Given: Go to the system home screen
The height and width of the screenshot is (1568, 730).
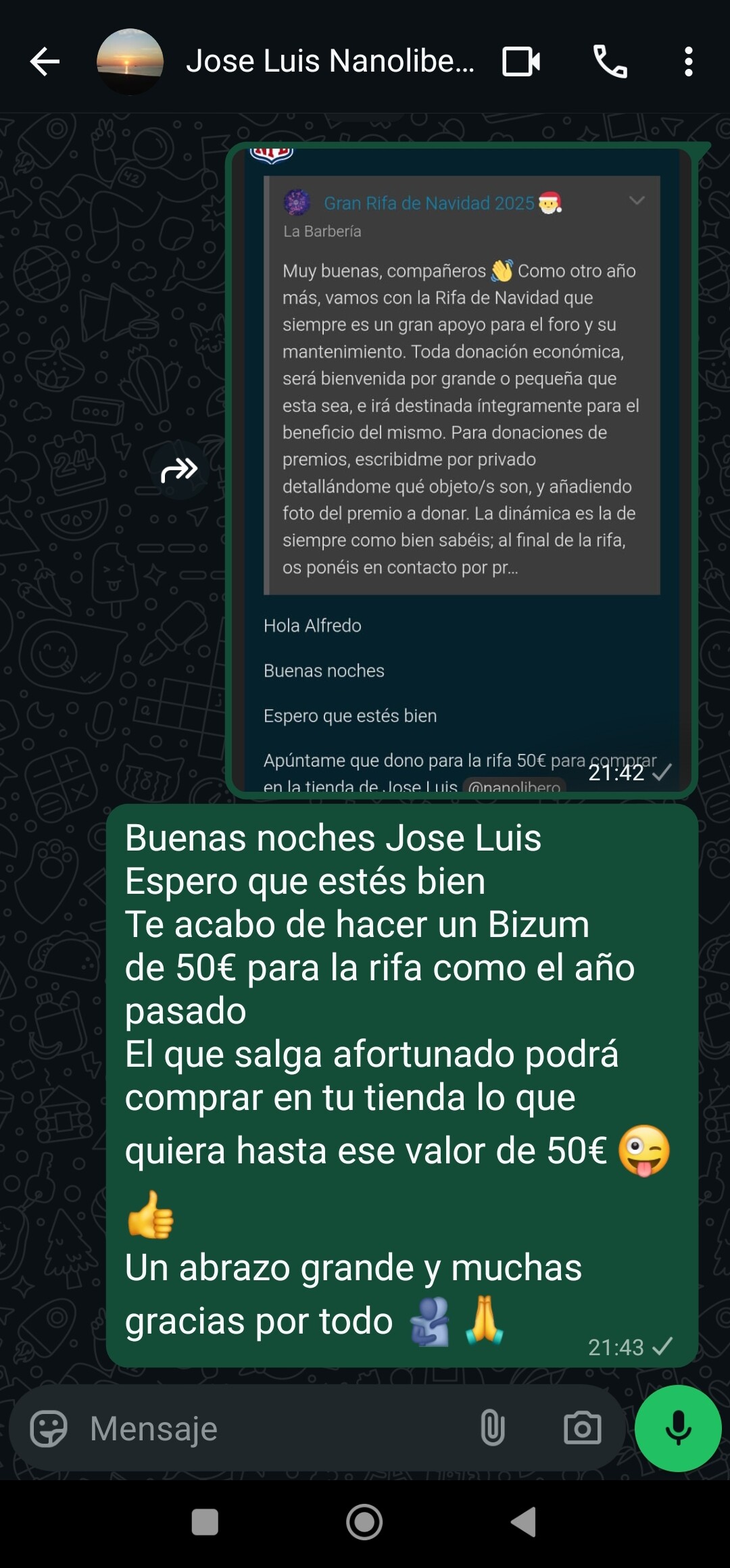Looking at the screenshot, I should 364,1522.
